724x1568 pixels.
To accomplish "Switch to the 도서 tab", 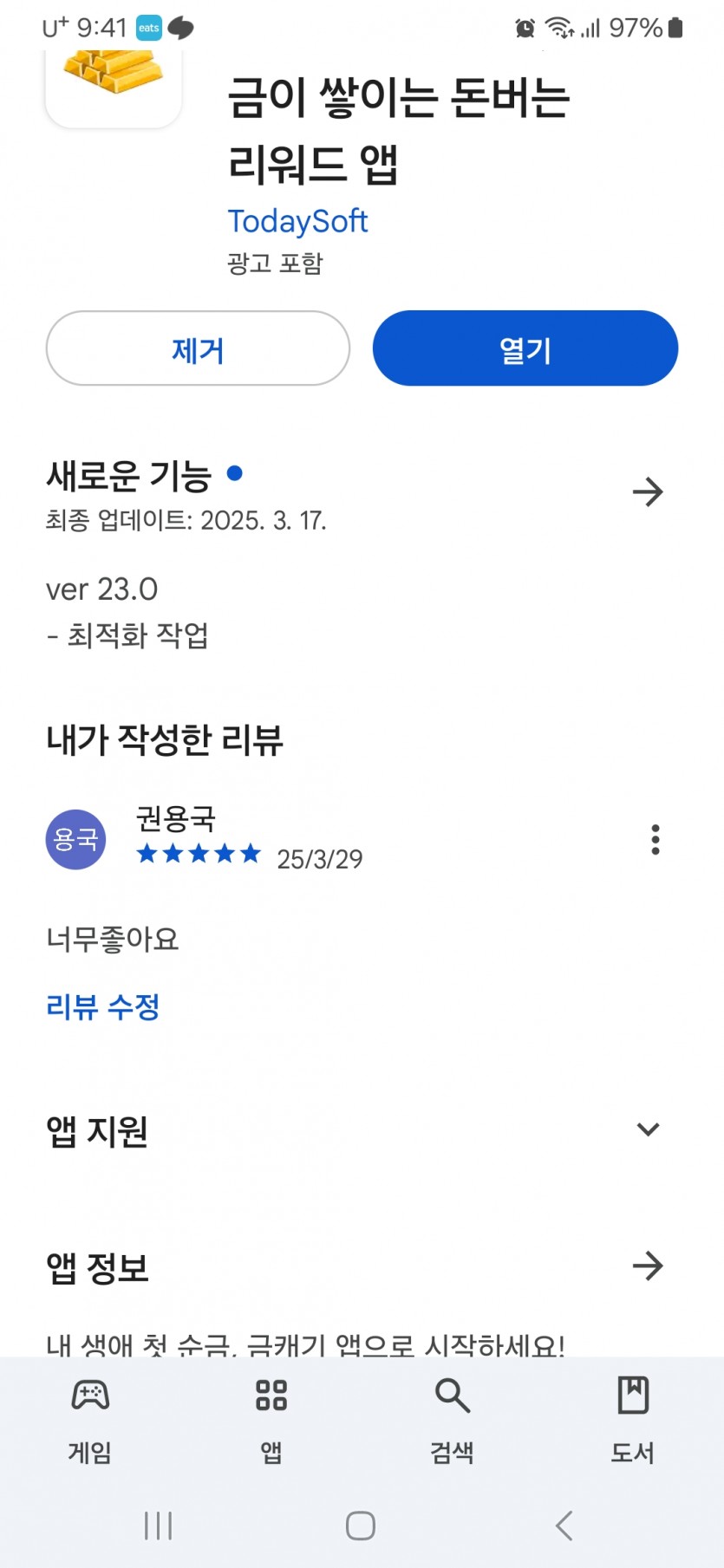I will pyautogui.click(x=633, y=1420).
